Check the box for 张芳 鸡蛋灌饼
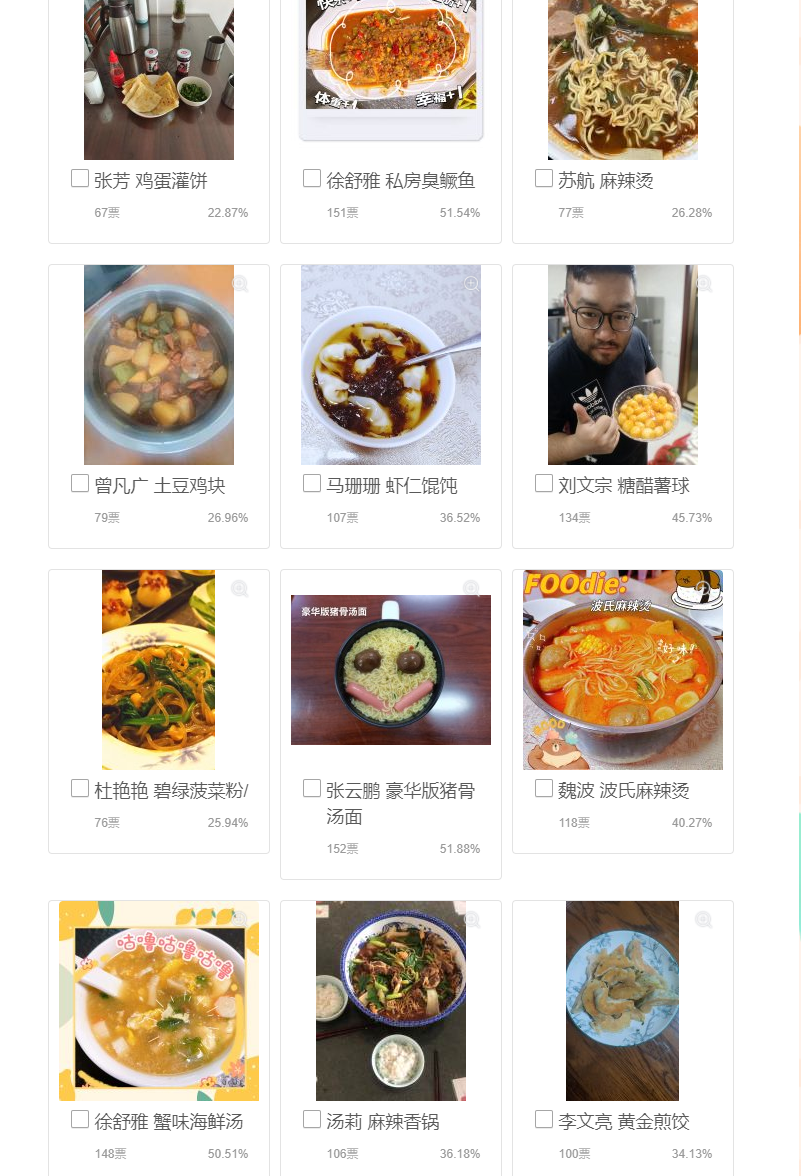The height and width of the screenshot is (1176, 801). pyautogui.click(x=80, y=179)
